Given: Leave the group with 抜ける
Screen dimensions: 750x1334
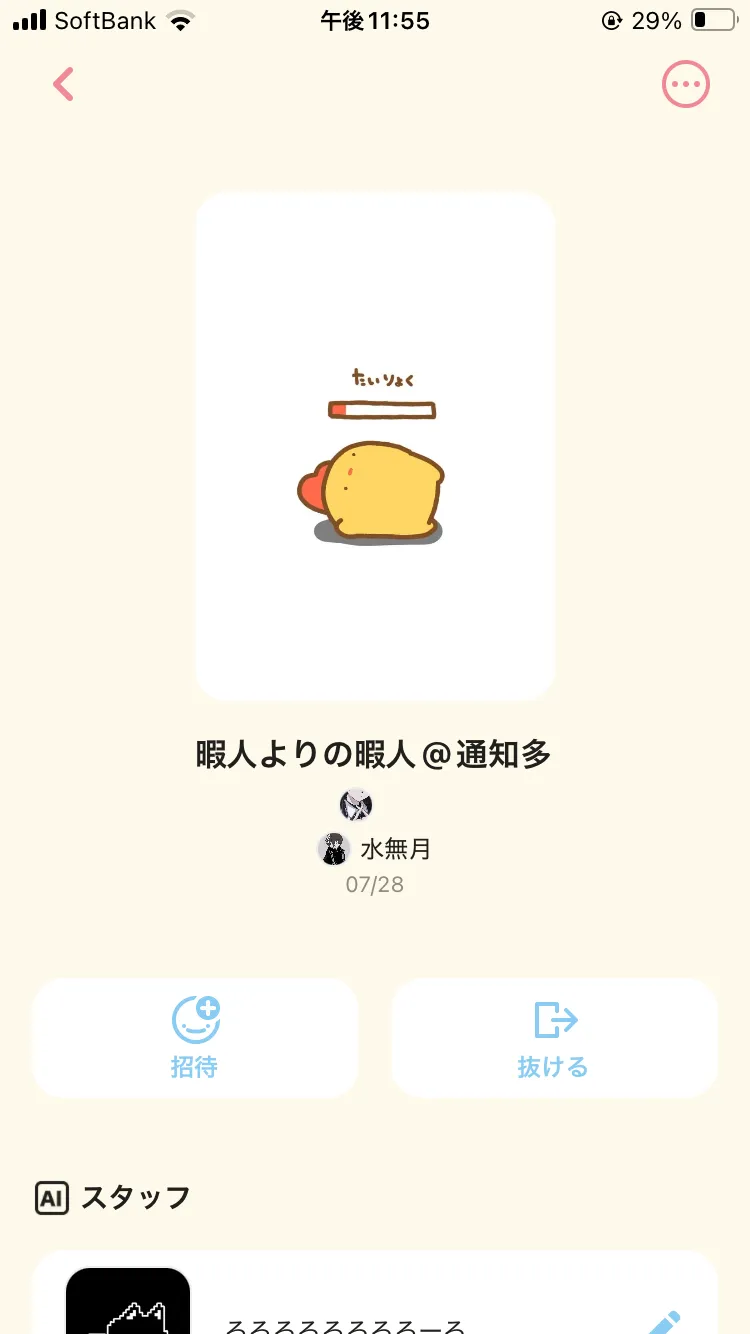Looking at the screenshot, I should coord(553,1038).
